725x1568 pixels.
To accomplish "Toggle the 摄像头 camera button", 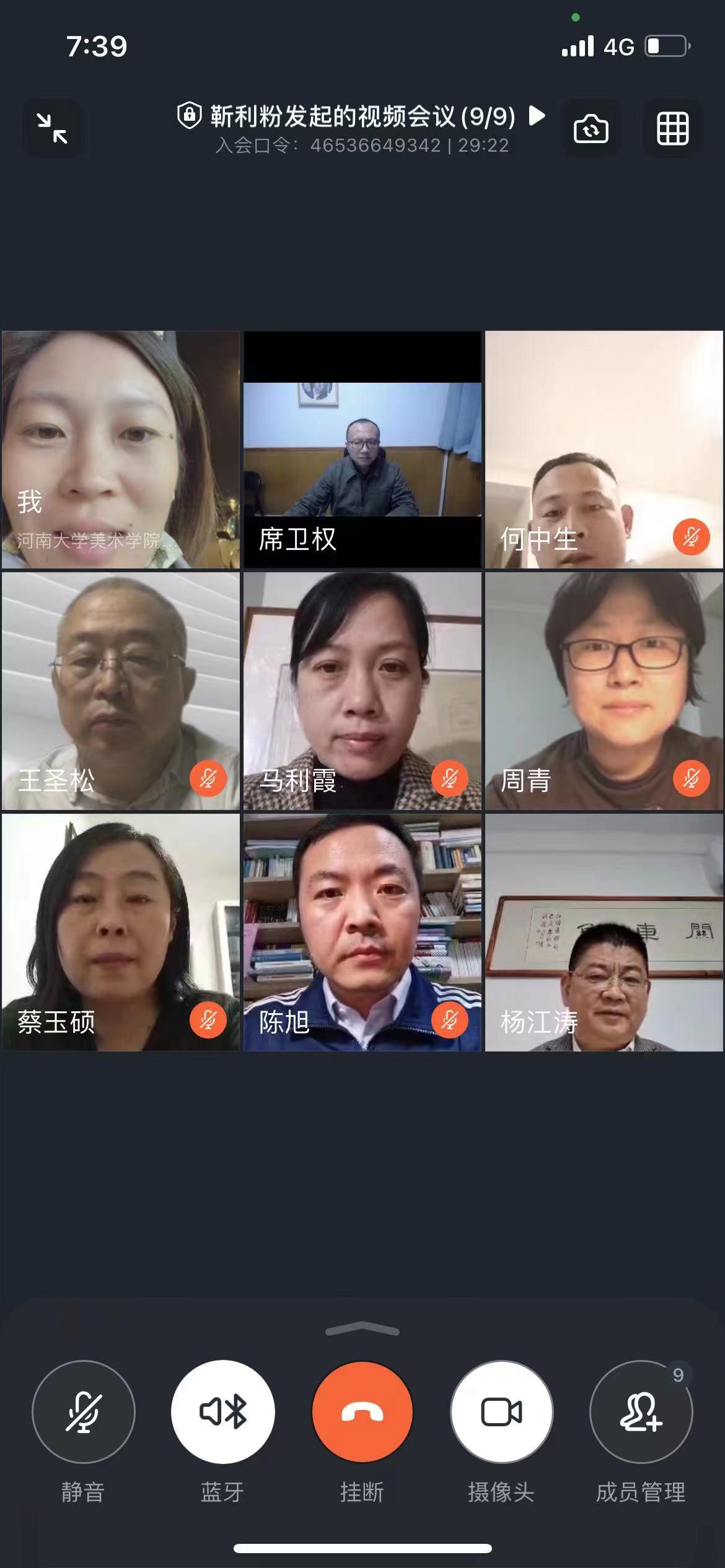I will click(501, 1413).
